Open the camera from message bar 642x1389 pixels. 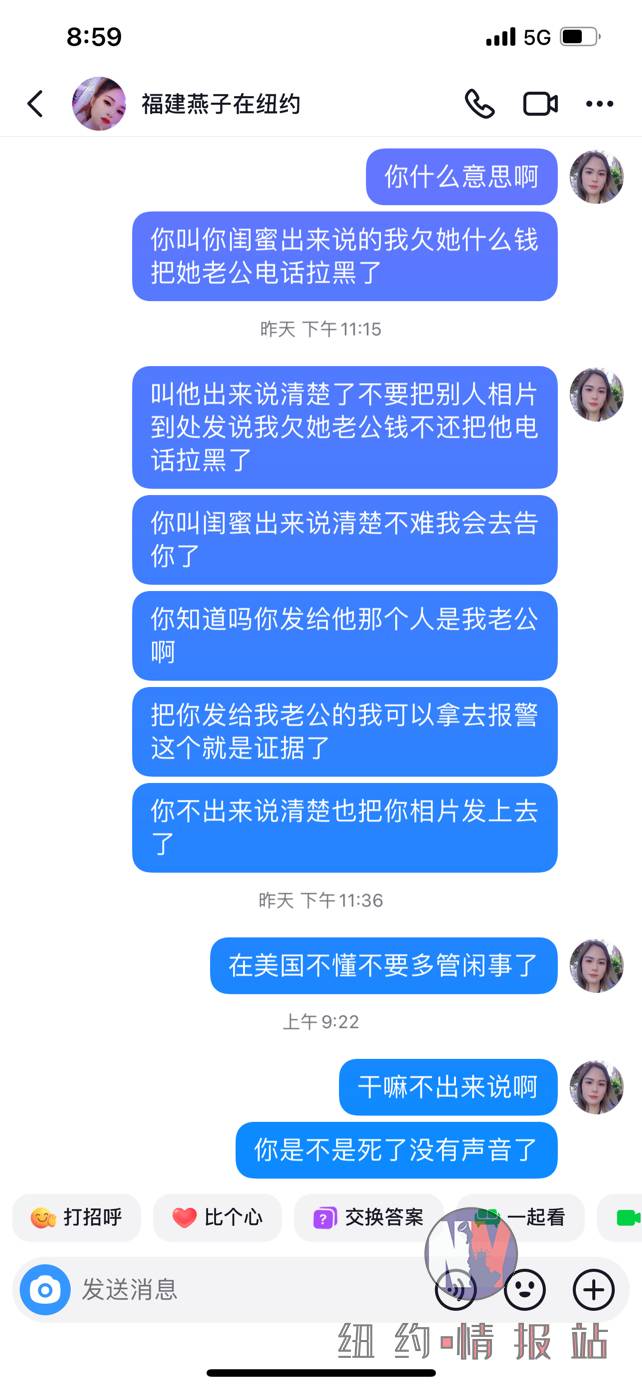tap(45, 1289)
